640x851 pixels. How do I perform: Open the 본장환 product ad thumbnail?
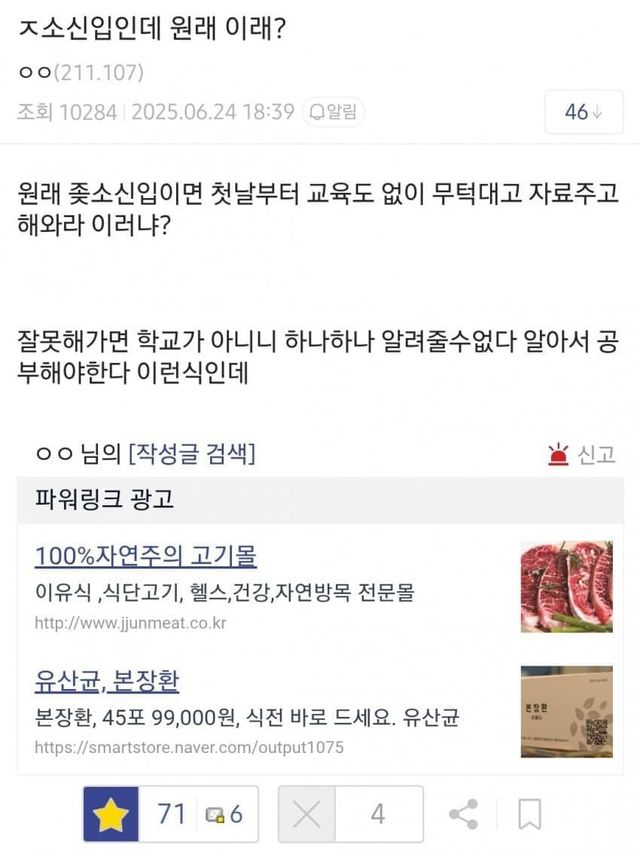point(566,711)
